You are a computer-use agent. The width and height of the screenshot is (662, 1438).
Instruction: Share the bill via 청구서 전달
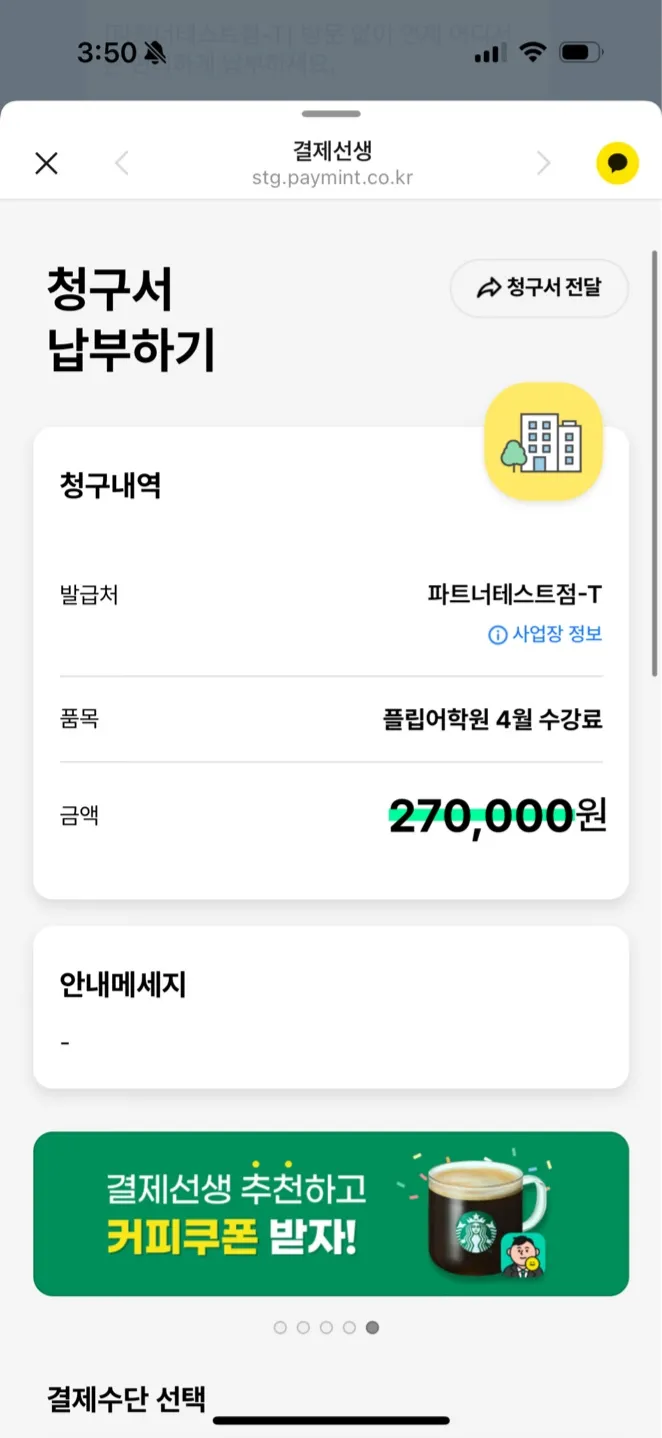(539, 288)
